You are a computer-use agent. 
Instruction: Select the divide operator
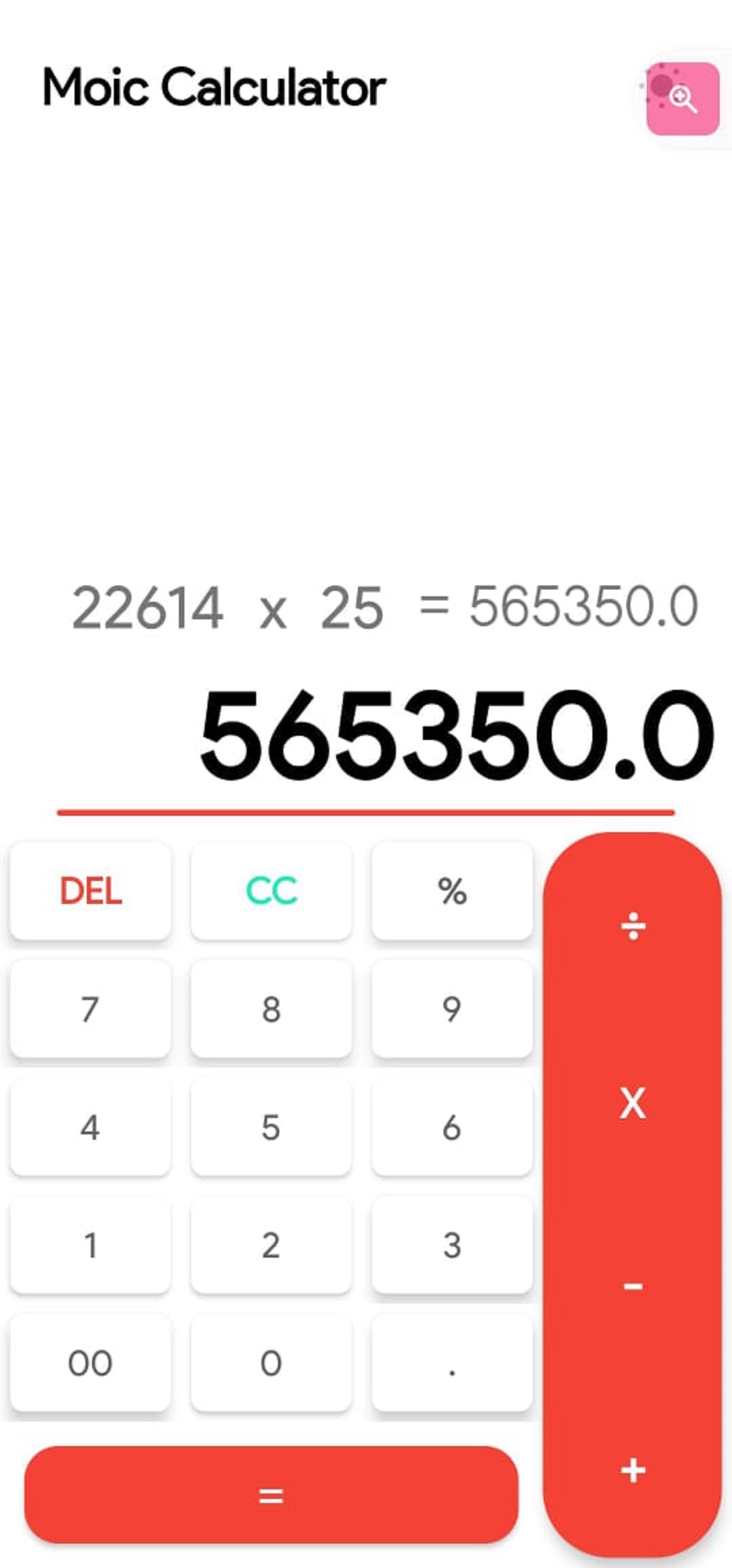632,926
